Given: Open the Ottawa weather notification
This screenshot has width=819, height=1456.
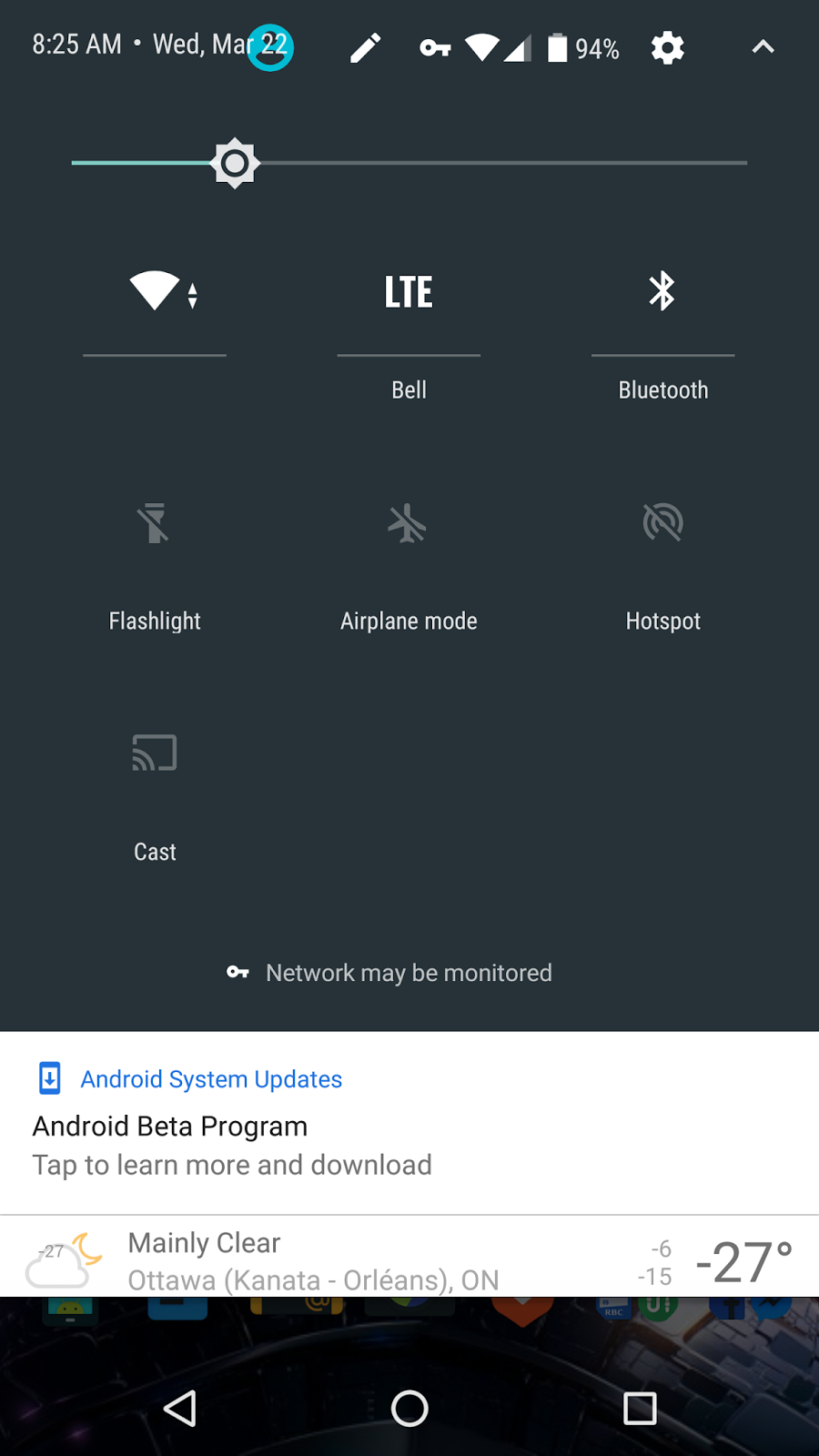Looking at the screenshot, I should (409, 1257).
